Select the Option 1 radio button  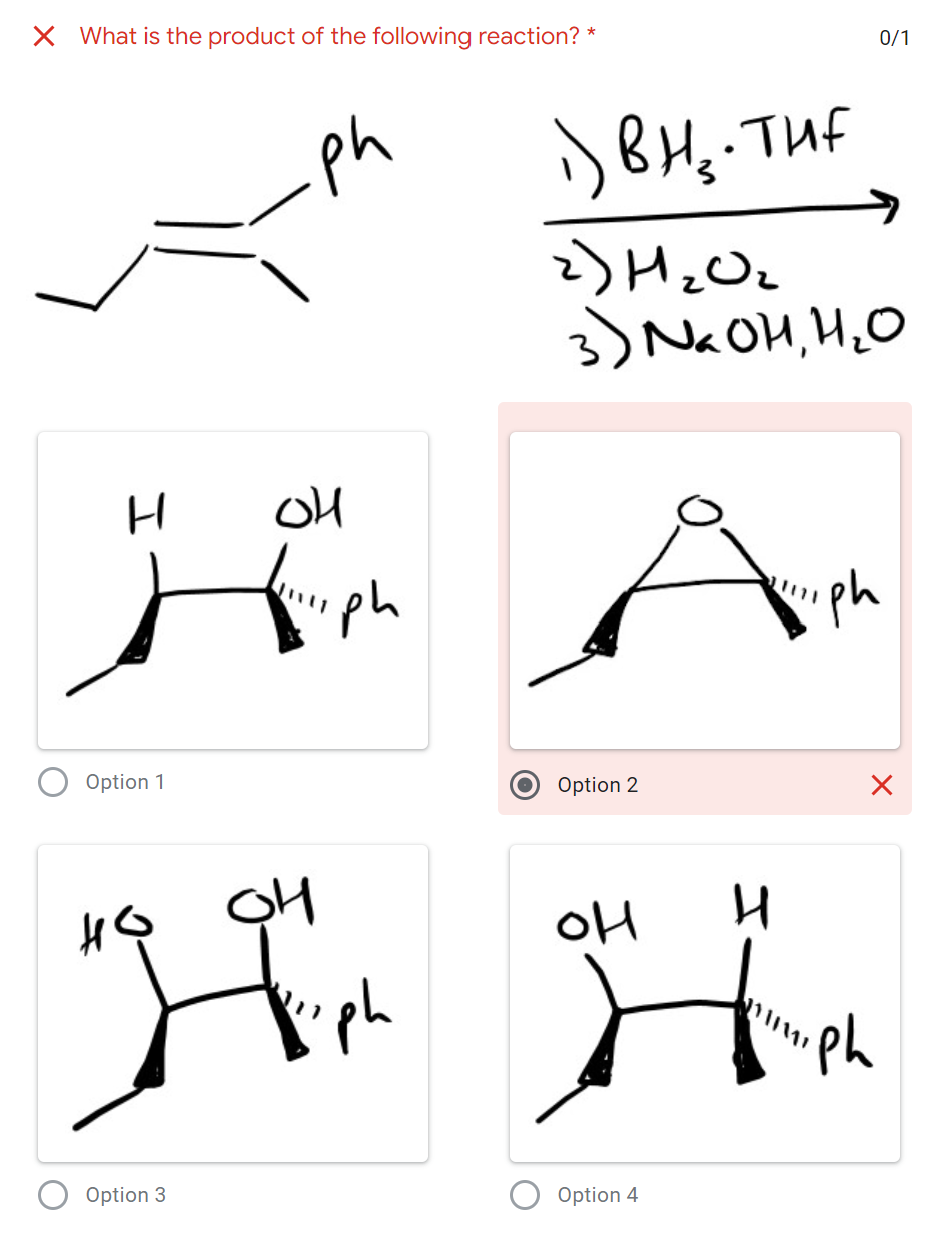click(53, 782)
